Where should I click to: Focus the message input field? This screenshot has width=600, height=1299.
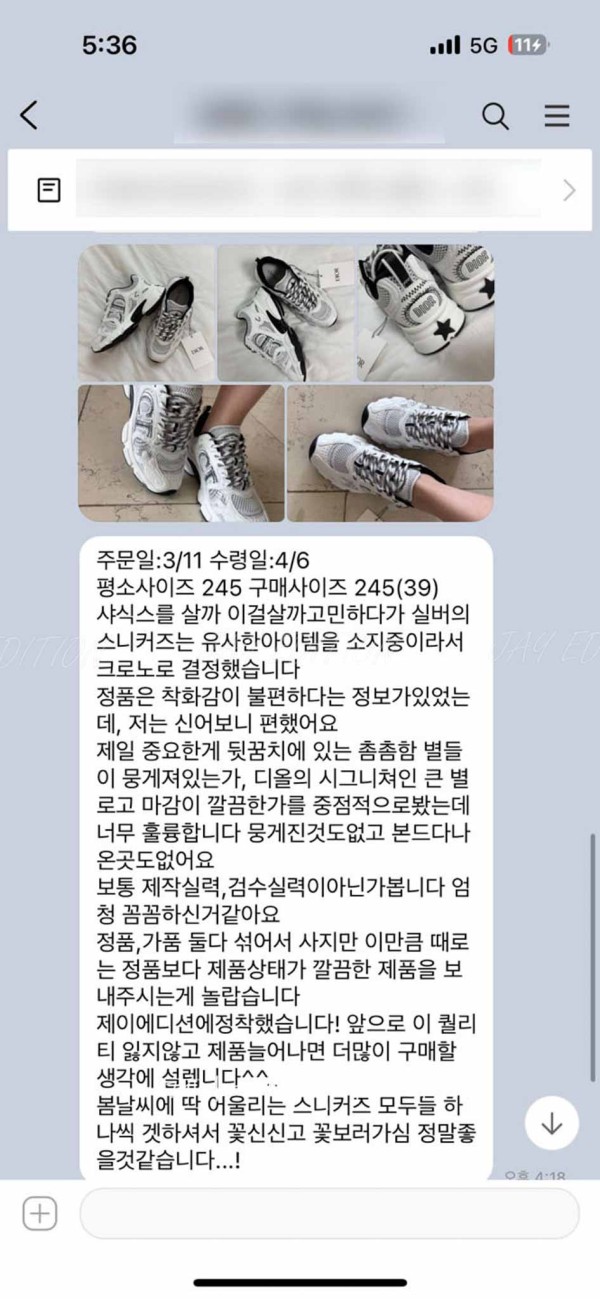pos(328,1214)
